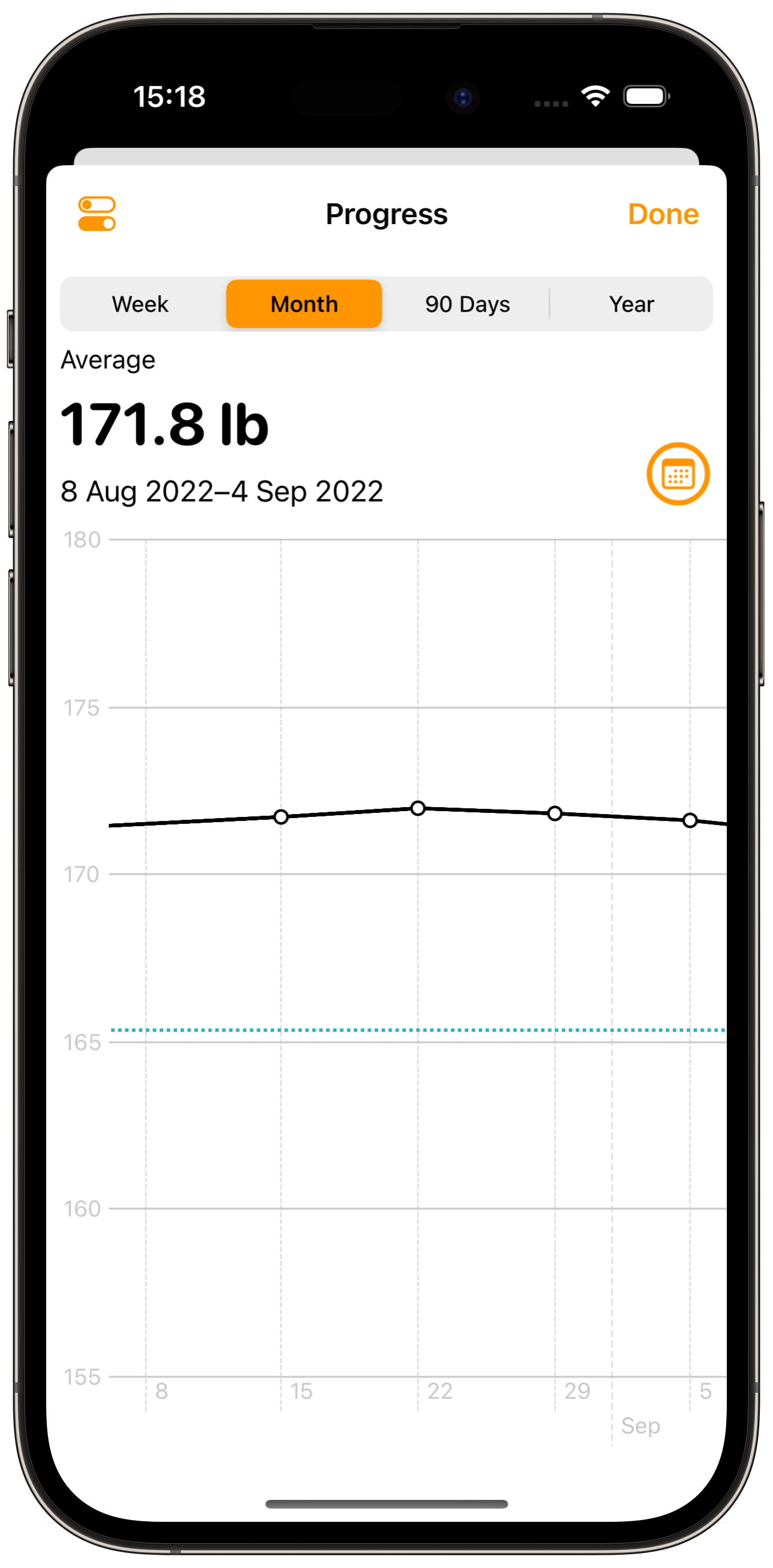Switch to the Year view

pos(631,304)
